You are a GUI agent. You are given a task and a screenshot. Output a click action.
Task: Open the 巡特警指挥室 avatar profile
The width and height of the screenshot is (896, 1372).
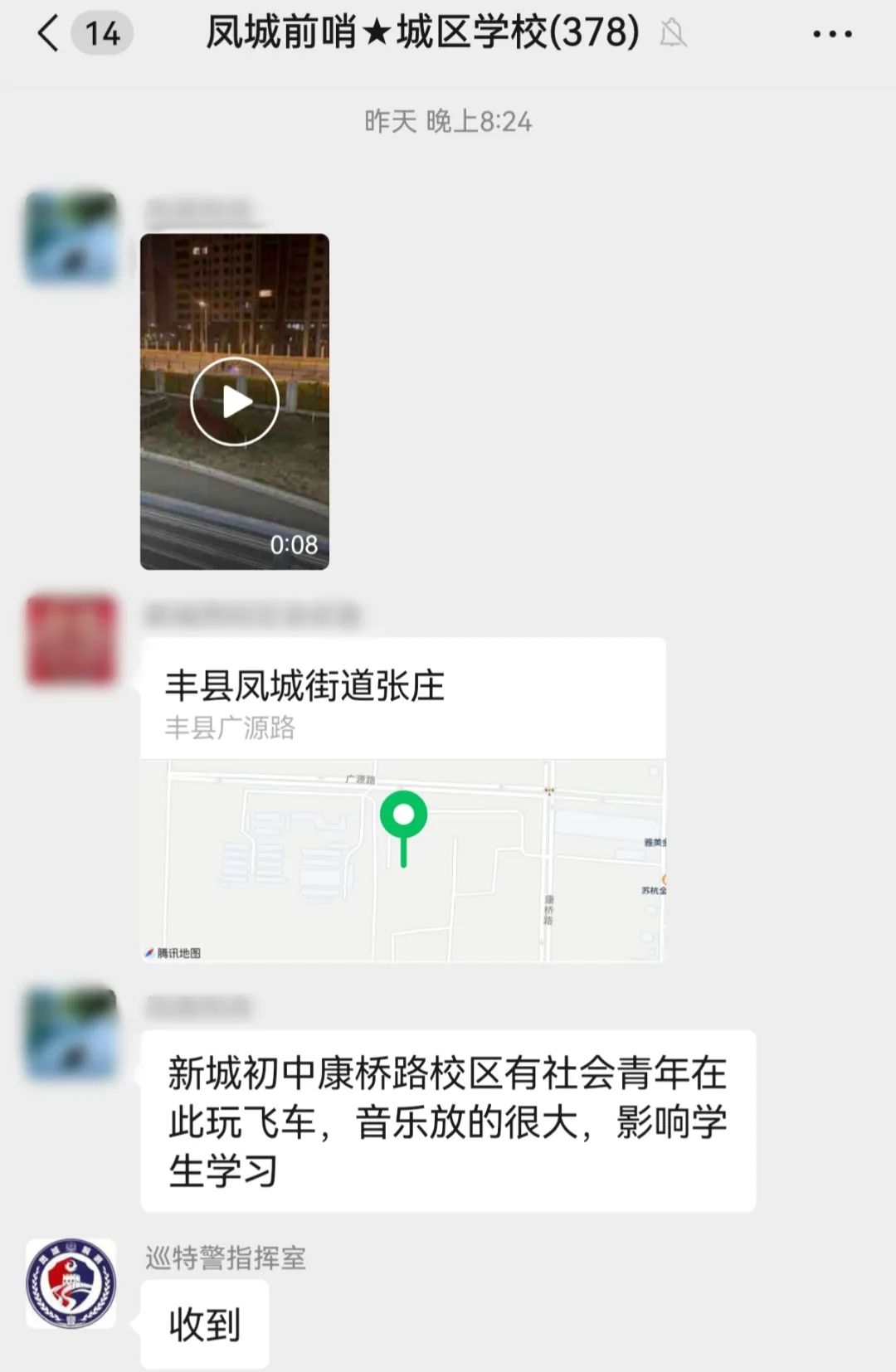pos(71,1283)
